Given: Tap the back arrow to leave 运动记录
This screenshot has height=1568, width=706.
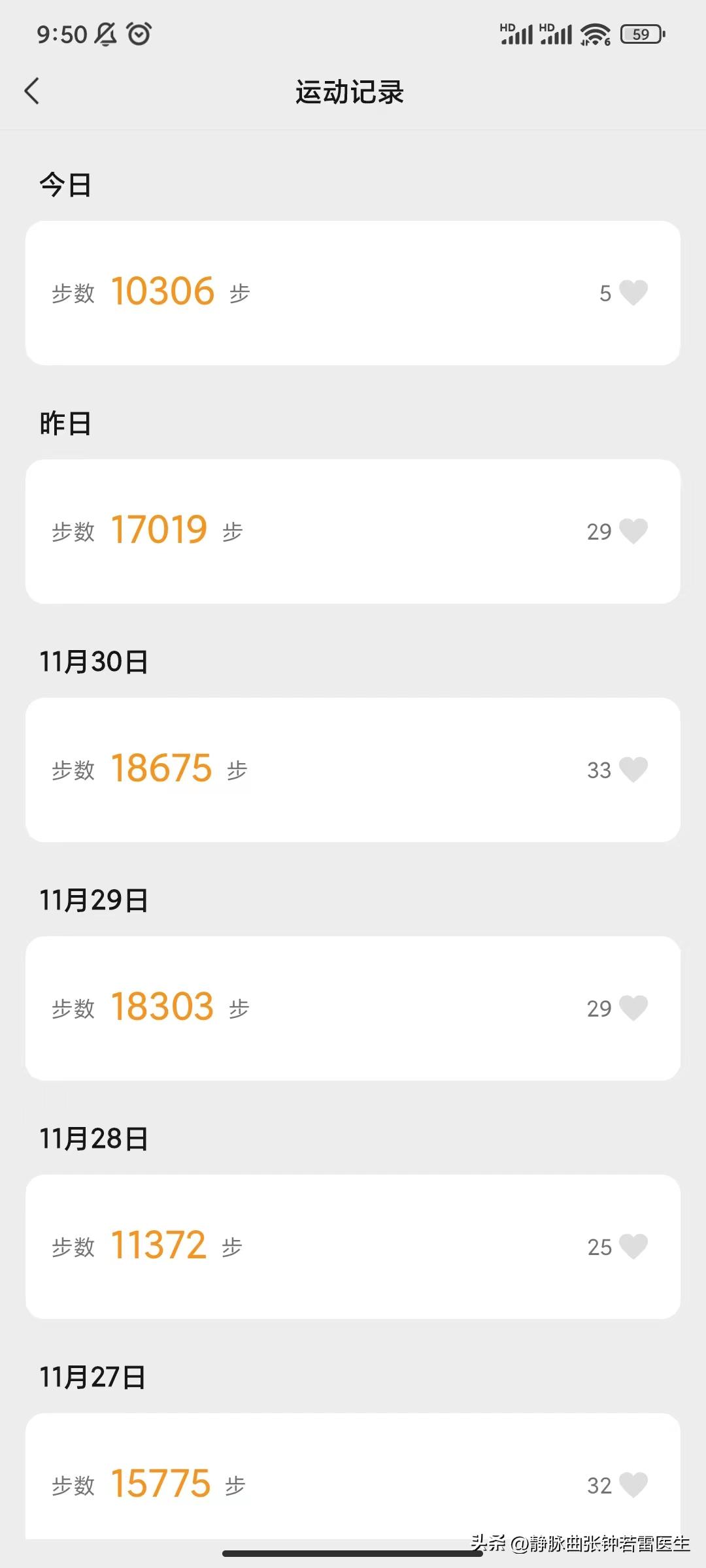Looking at the screenshot, I should 33,91.
